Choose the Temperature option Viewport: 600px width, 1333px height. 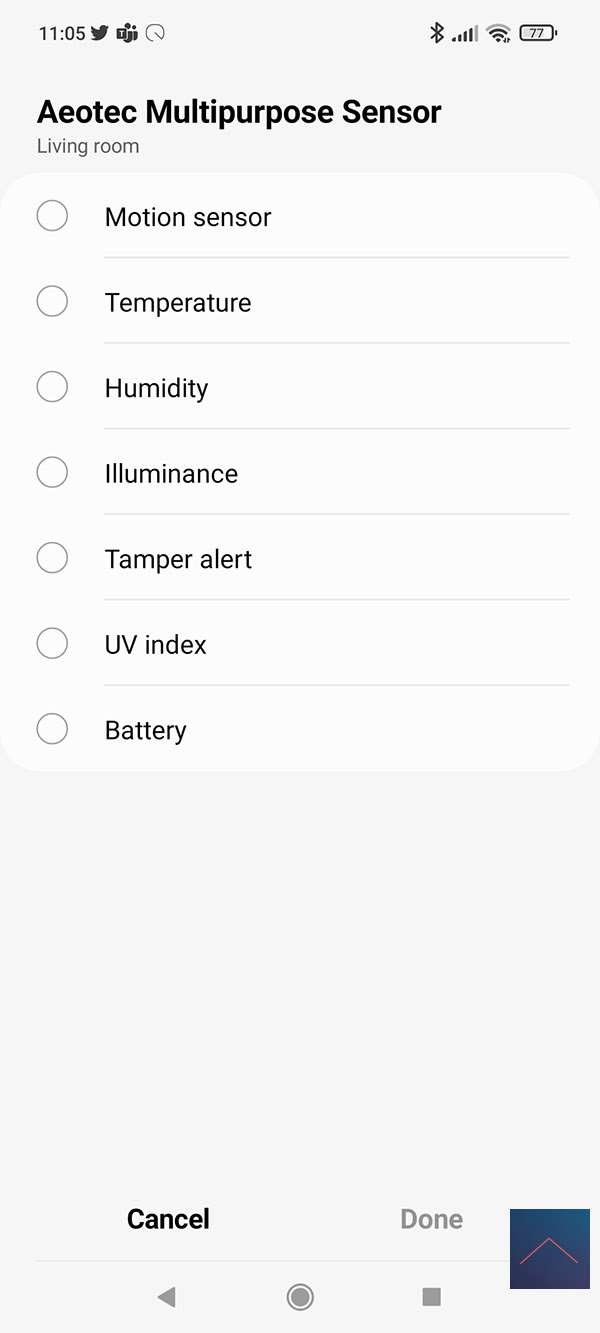coord(52,302)
